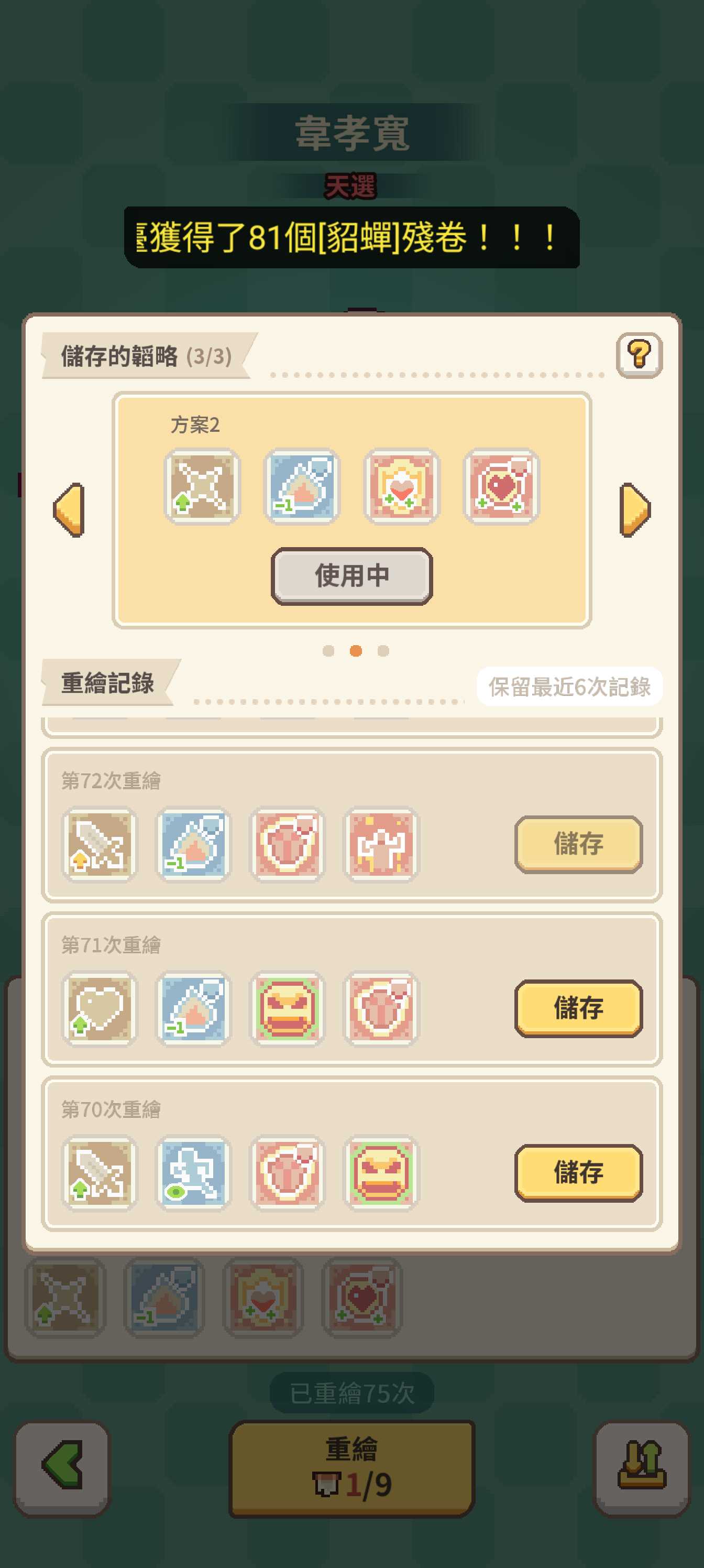The width and height of the screenshot is (704, 1568).
Task: Tap the running figure skill icon in 第70次重繪
Action: pos(194,1172)
